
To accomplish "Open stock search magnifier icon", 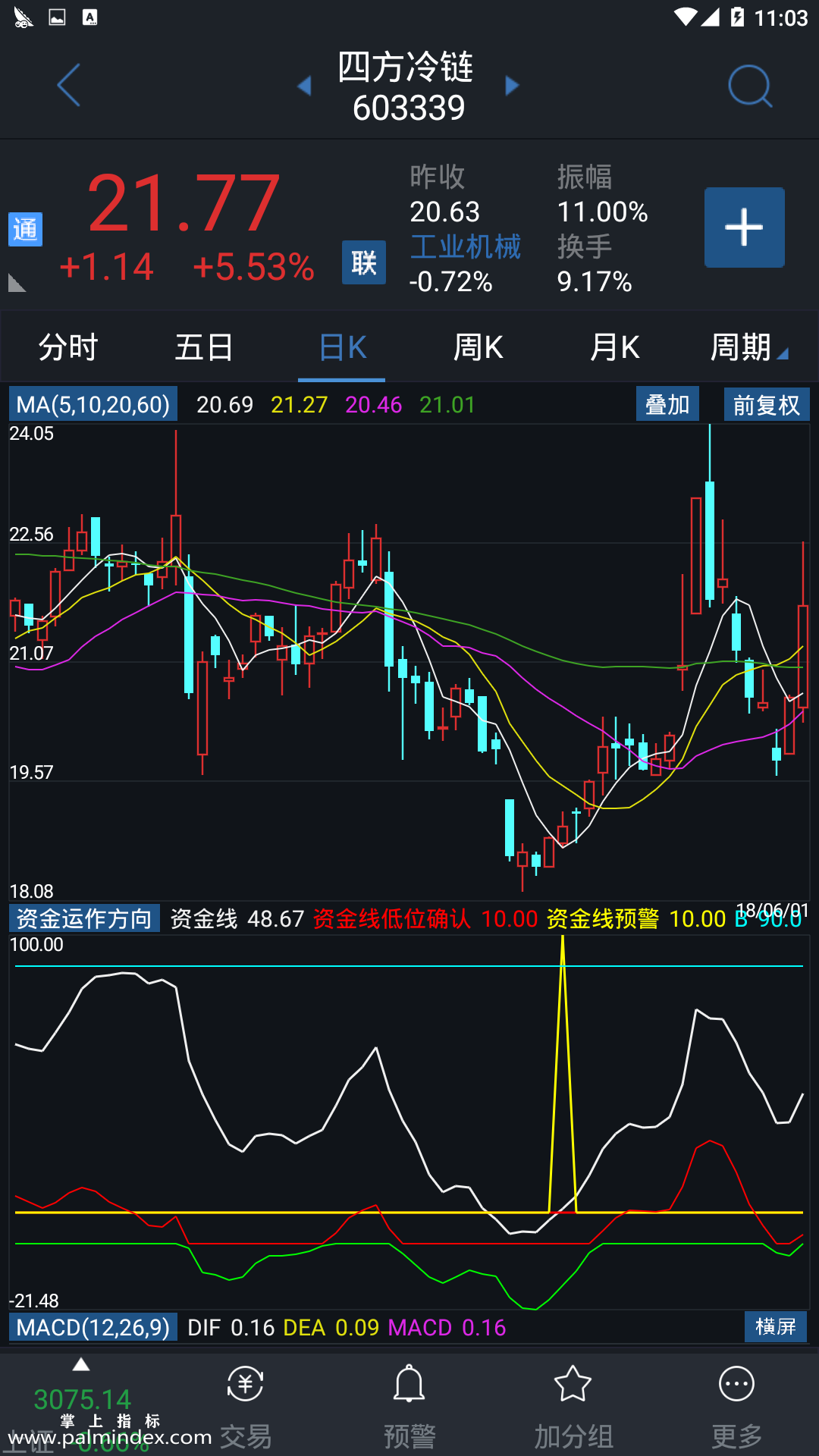I will pyautogui.click(x=749, y=86).
